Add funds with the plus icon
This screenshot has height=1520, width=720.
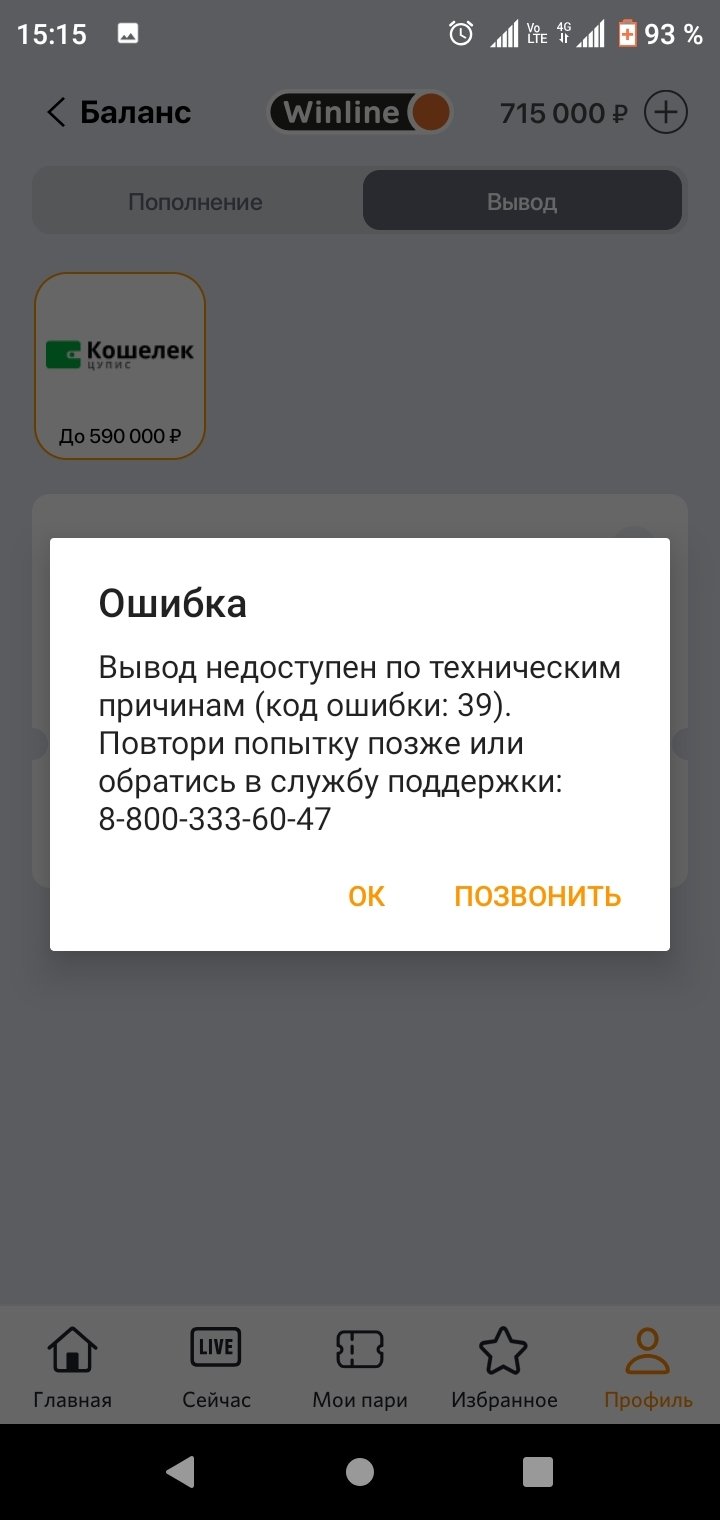pos(665,112)
